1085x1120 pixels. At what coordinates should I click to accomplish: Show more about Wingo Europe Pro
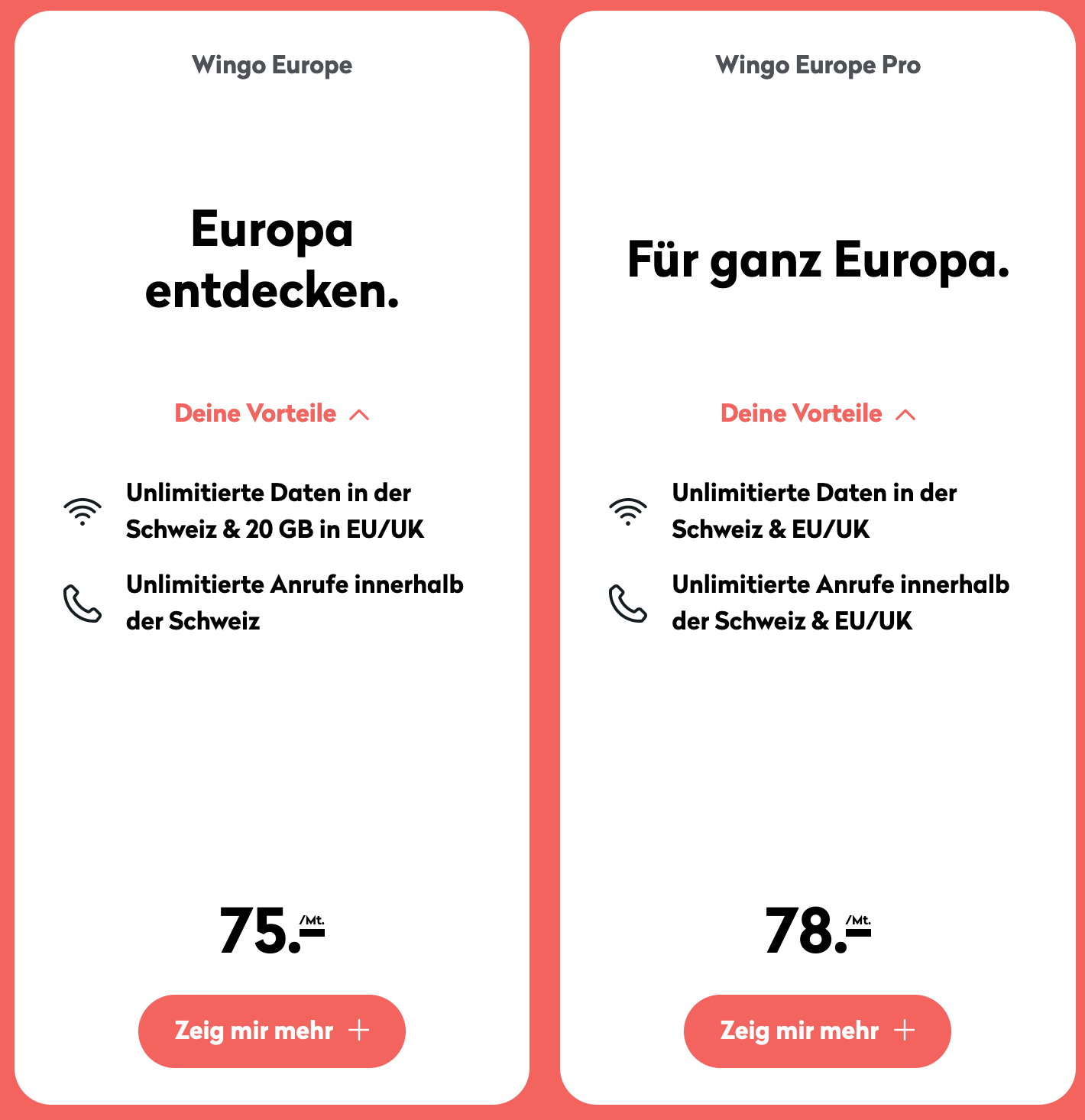[817, 1031]
